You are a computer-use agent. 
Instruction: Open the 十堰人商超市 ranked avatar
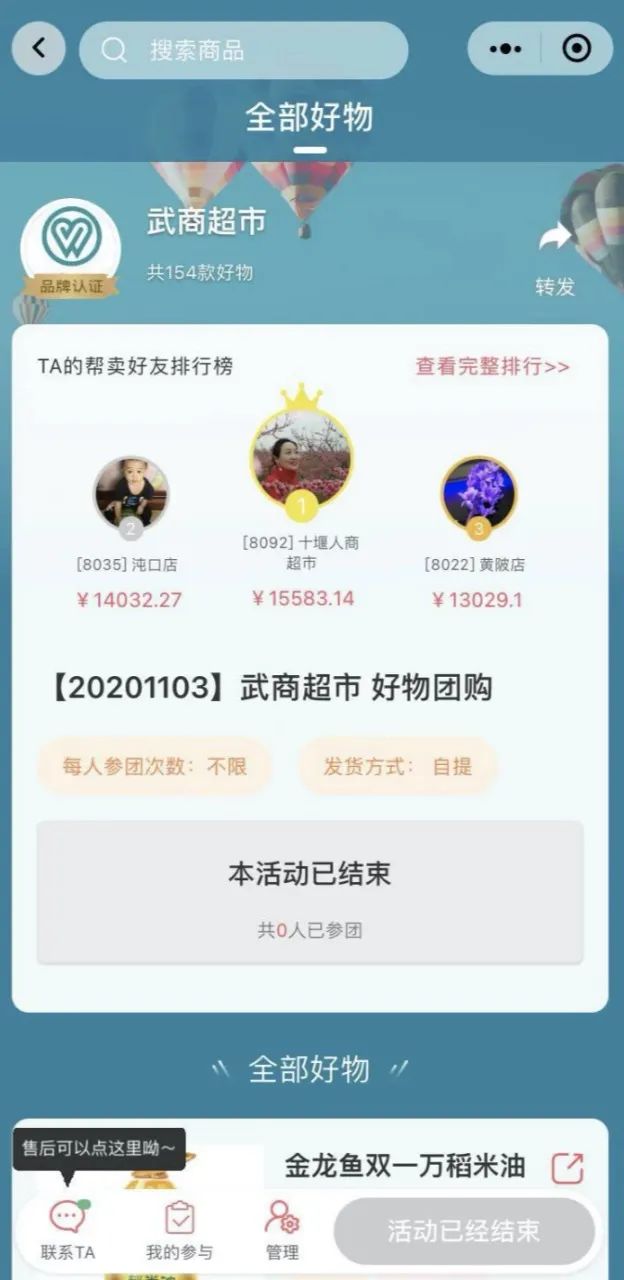click(x=301, y=456)
